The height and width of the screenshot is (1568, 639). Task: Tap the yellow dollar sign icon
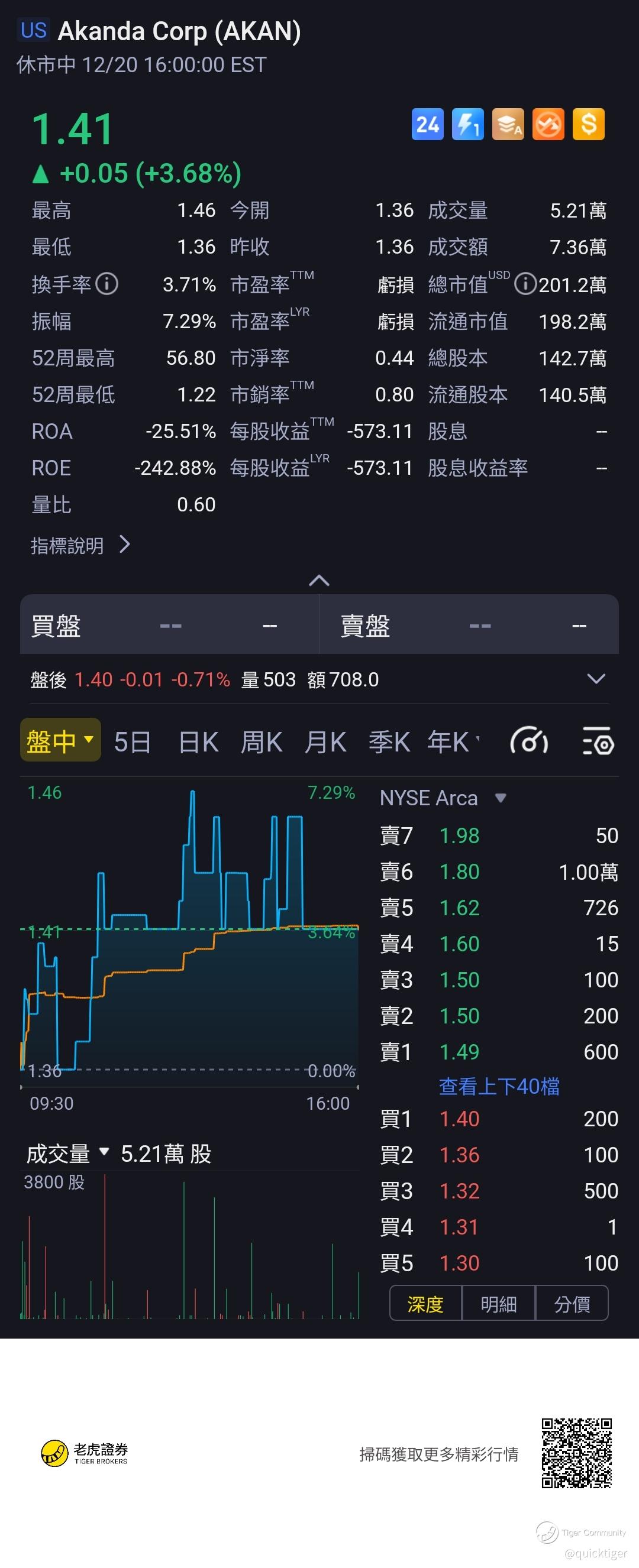click(x=588, y=124)
